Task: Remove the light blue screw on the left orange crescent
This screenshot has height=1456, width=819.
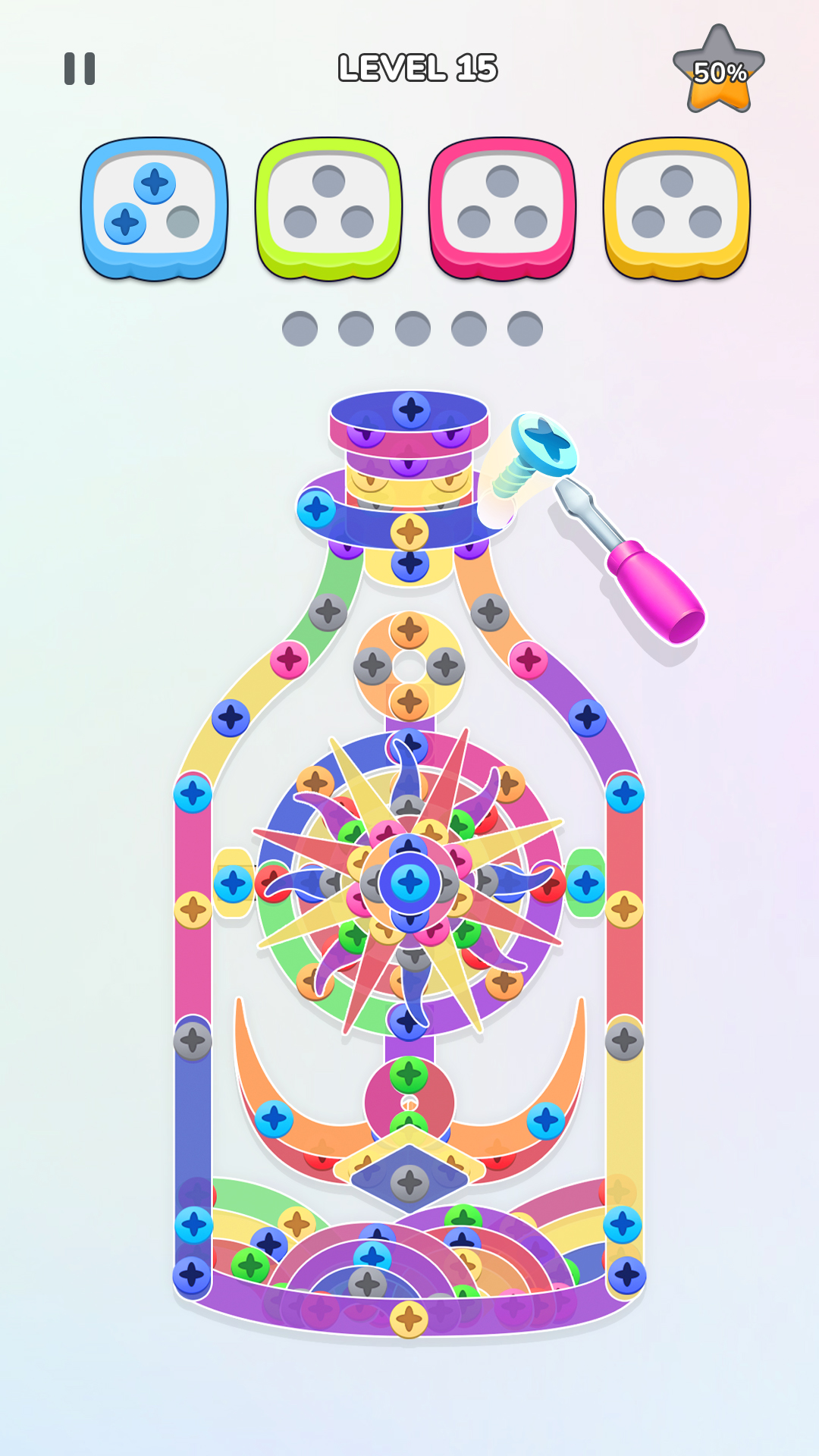Action: coord(274,1119)
